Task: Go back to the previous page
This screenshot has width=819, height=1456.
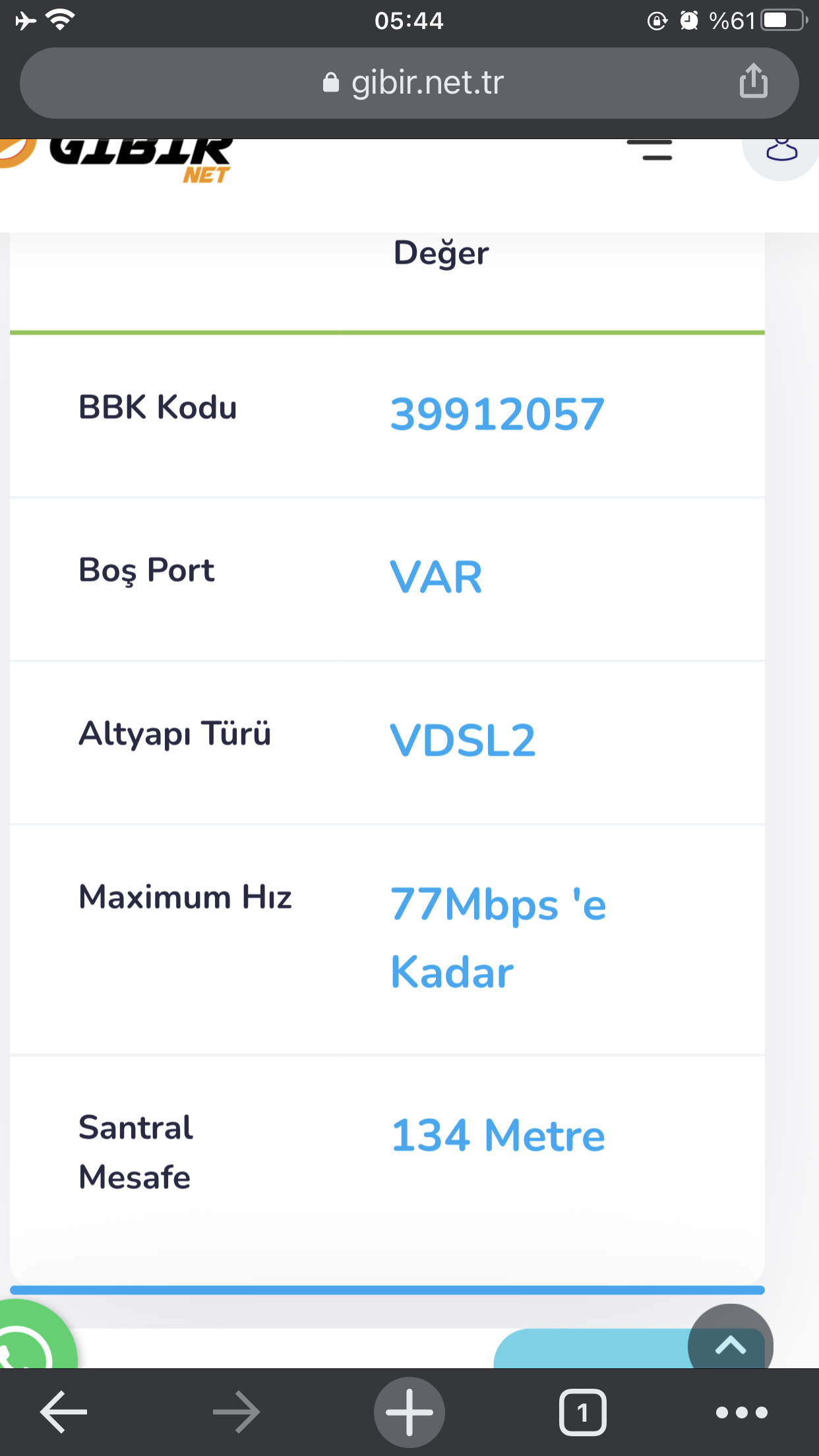Action: coord(63,1412)
